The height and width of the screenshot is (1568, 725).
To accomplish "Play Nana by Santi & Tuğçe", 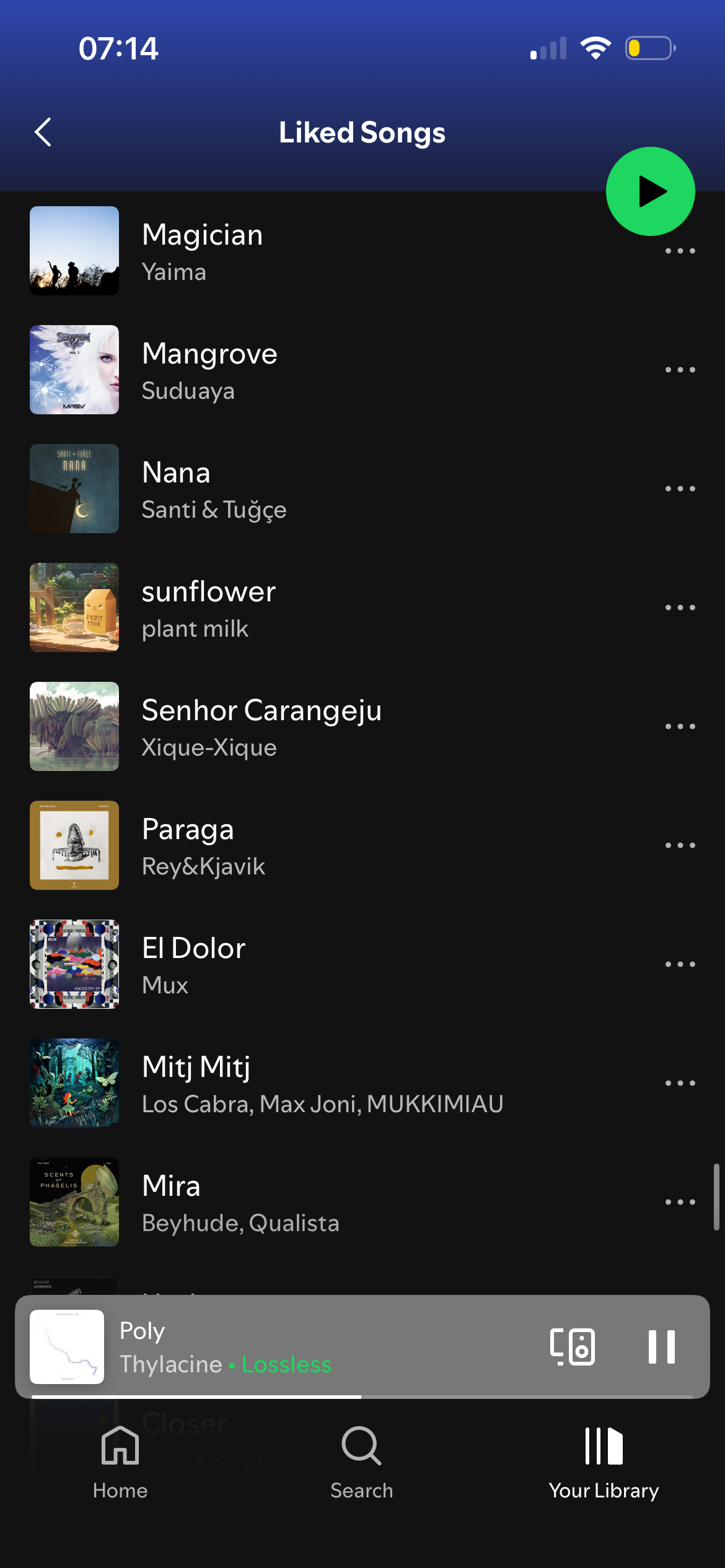I will [310, 489].
